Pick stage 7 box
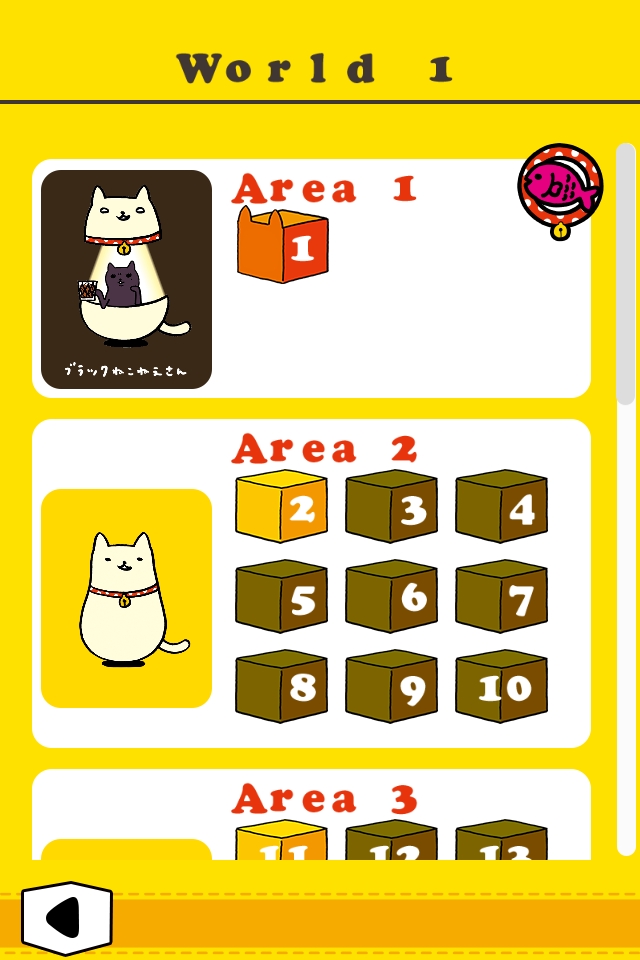The image size is (640, 960). [502, 597]
